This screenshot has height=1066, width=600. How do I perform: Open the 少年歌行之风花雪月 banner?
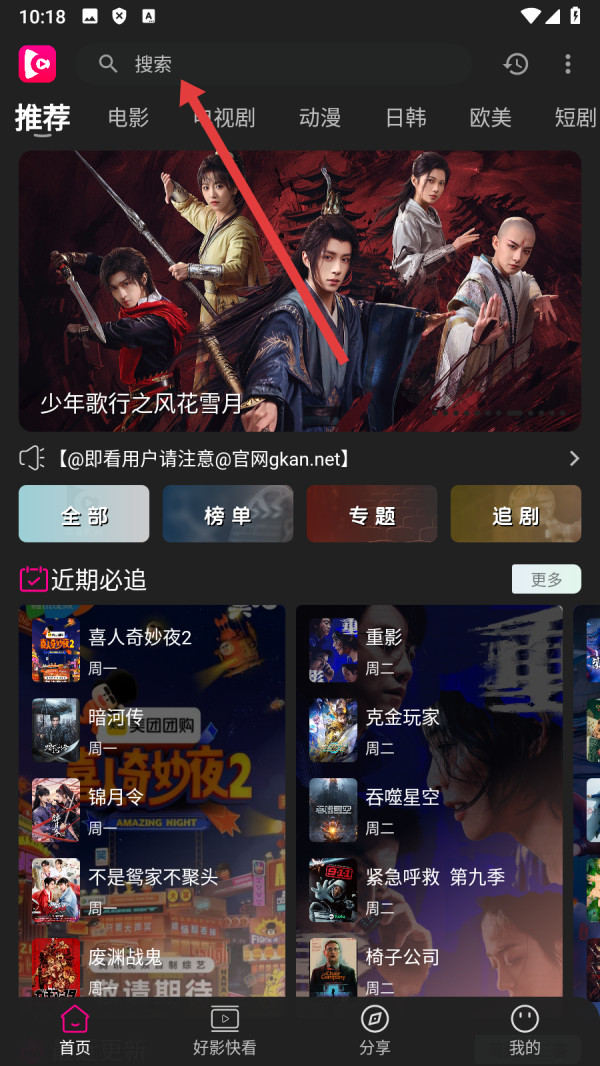(x=300, y=291)
